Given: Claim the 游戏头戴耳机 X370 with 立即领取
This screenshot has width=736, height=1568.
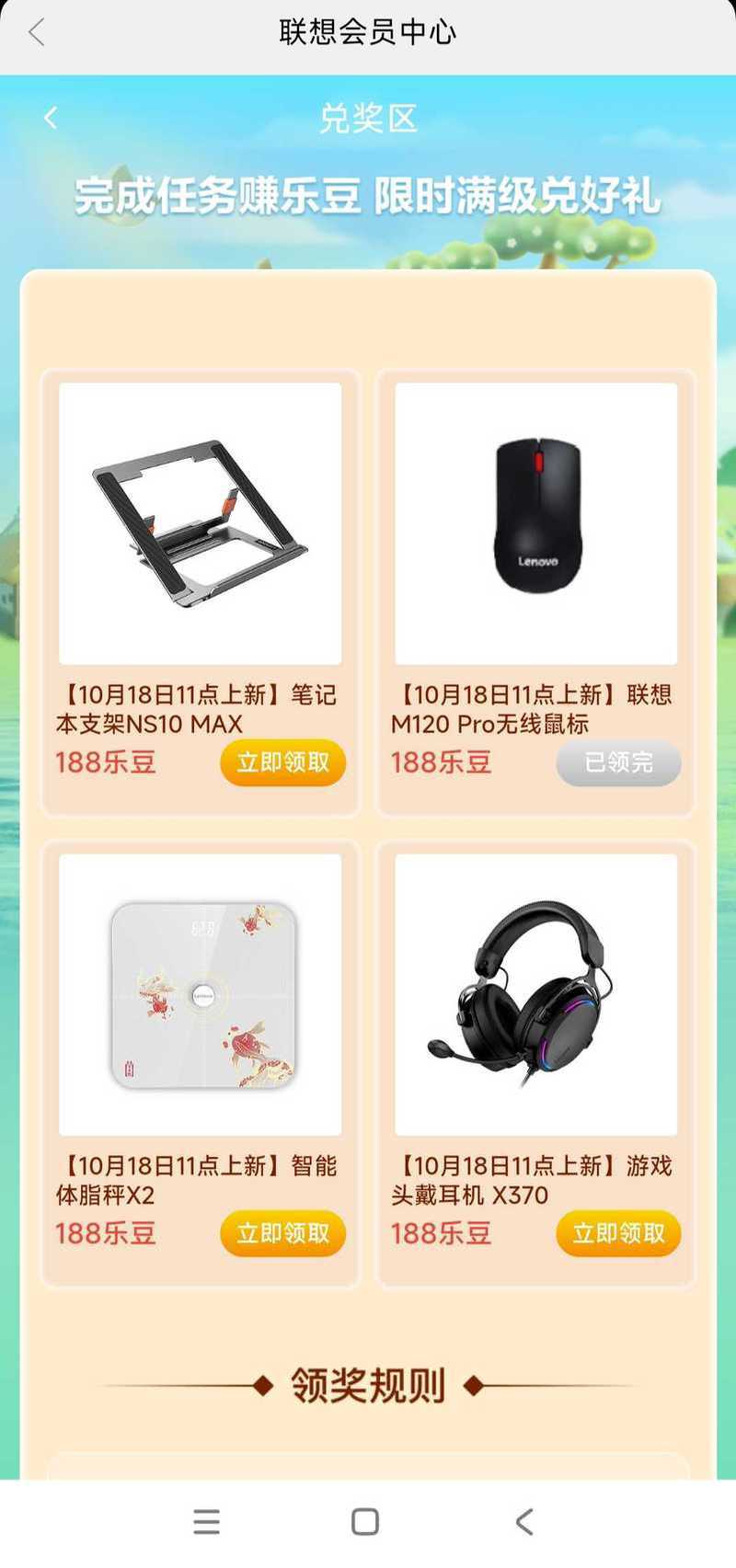Looking at the screenshot, I should tap(618, 1233).
